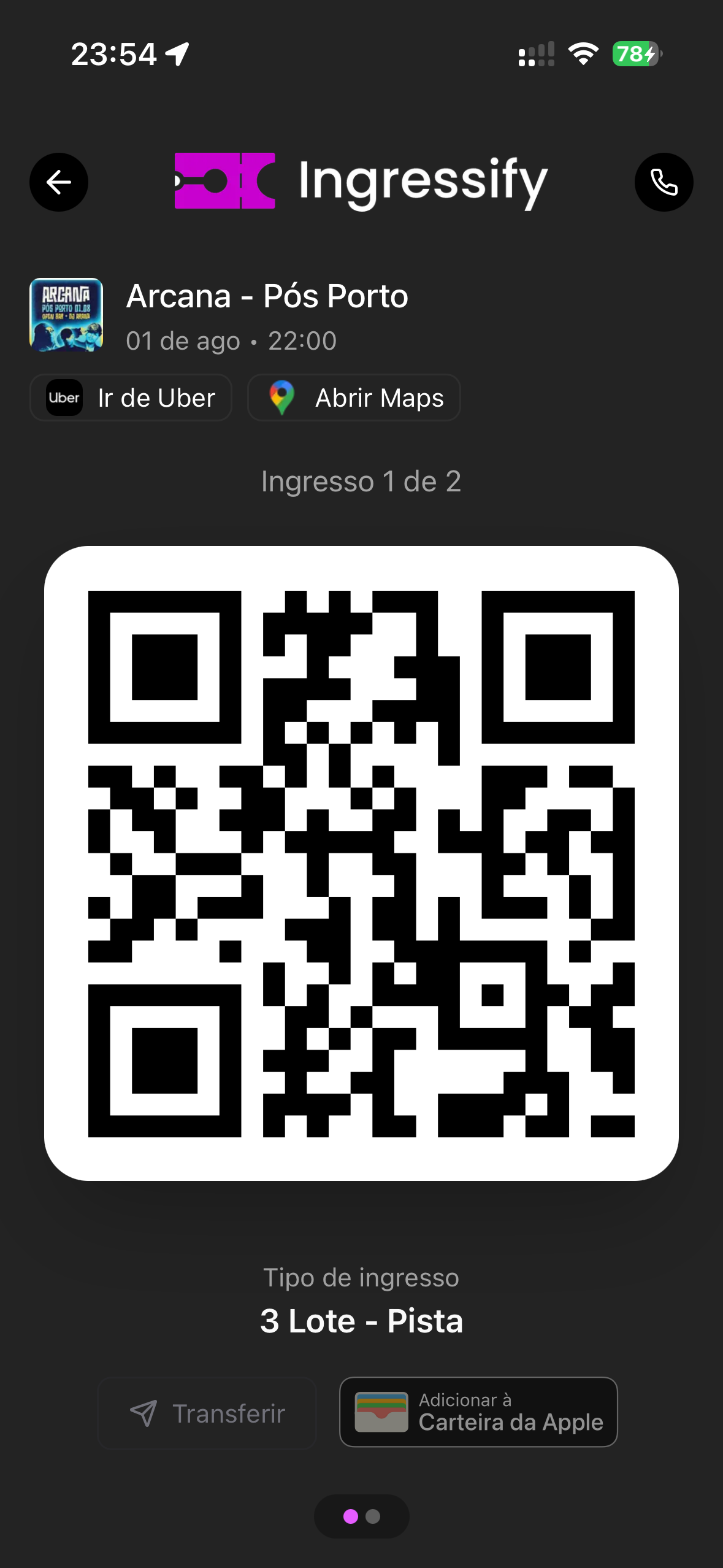Screen dimensions: 723x1568
Task: Select Abrir Maps for directions
Action: pyautogui.click(x=354, y=398)
